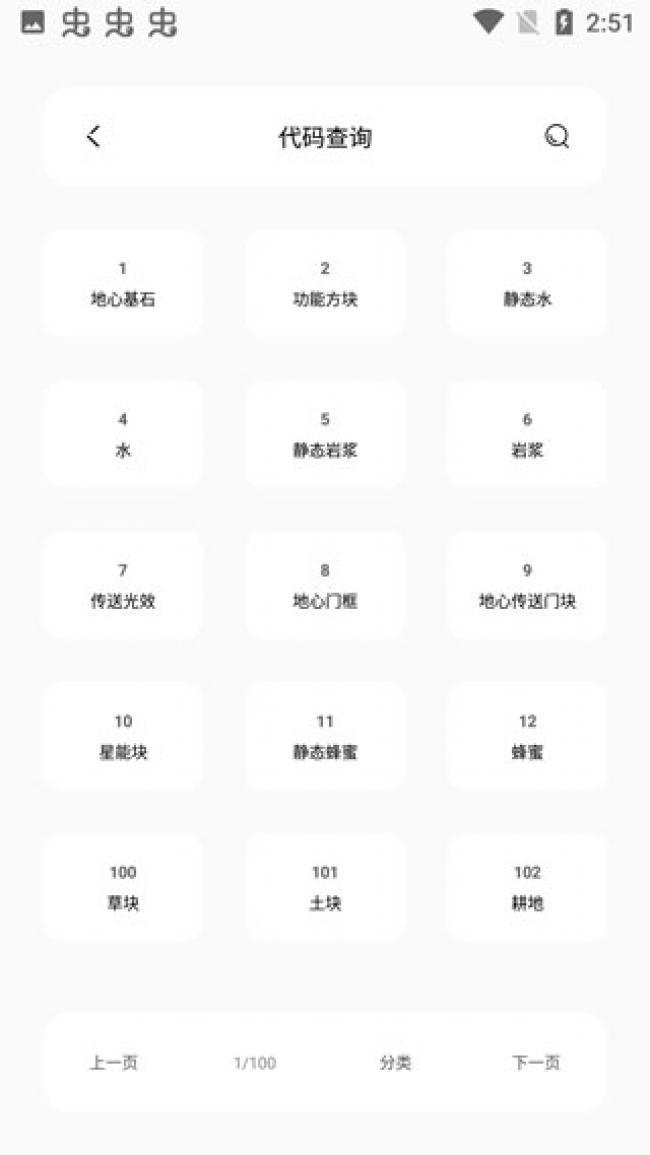Open code 102 耕地 card
The width and height of the screenshot is (650, 1155).
pyautogui.click(x=527, y=888)
